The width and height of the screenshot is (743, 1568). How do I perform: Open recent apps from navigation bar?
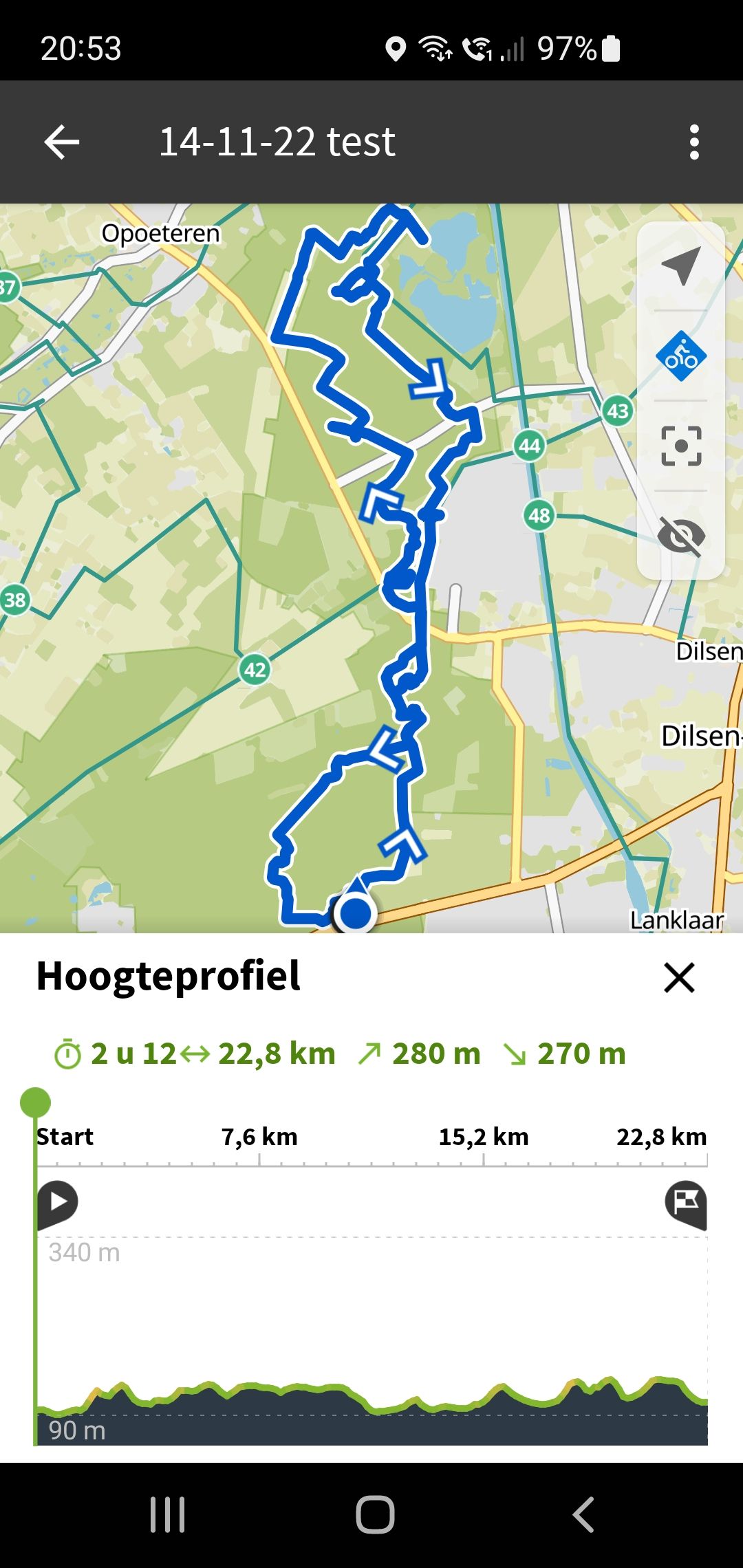pyautogui.click(x=168, y=1514)
